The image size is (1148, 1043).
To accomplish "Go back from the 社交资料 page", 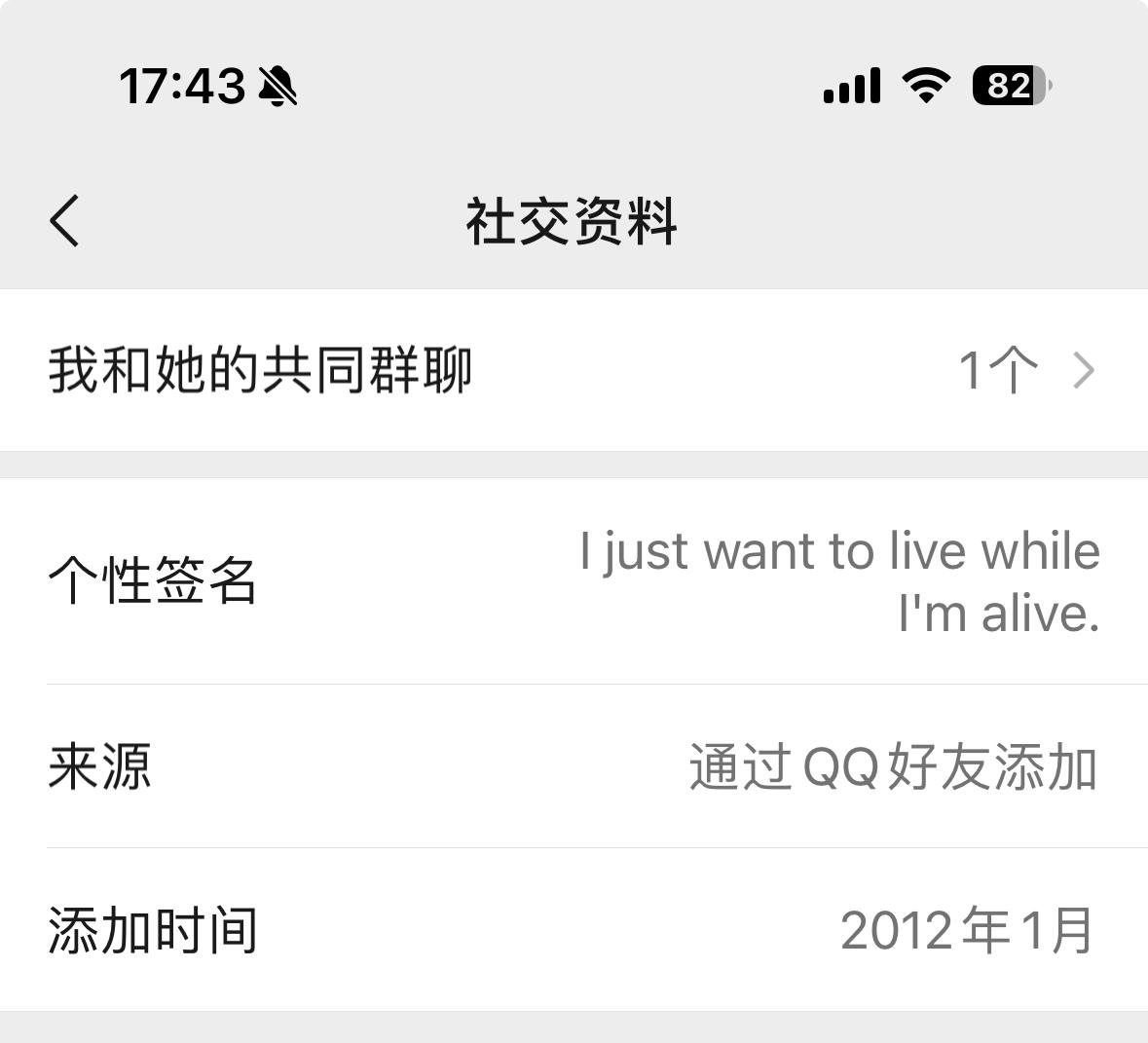I will (x=64, y=221).
